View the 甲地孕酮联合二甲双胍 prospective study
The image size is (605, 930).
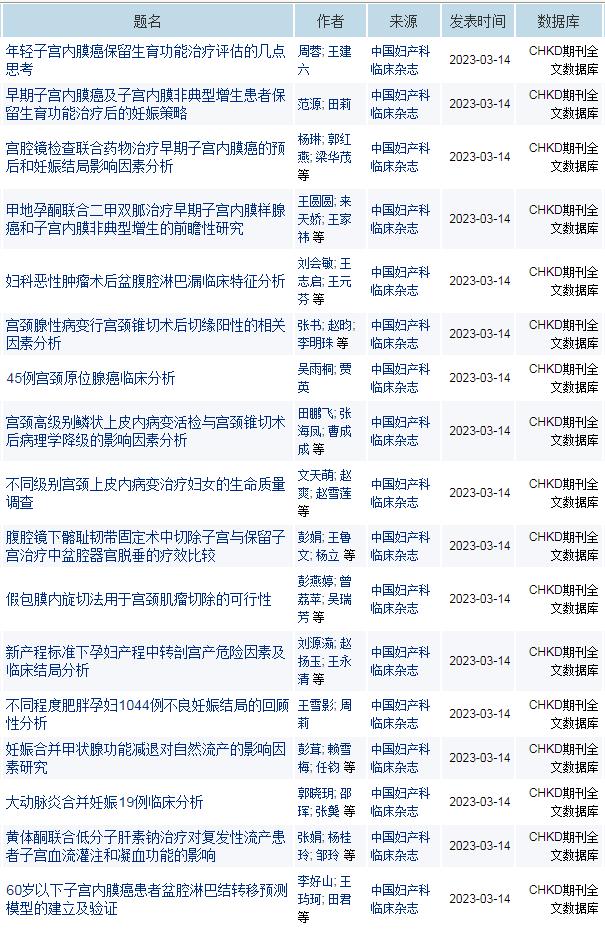[146, 218]
